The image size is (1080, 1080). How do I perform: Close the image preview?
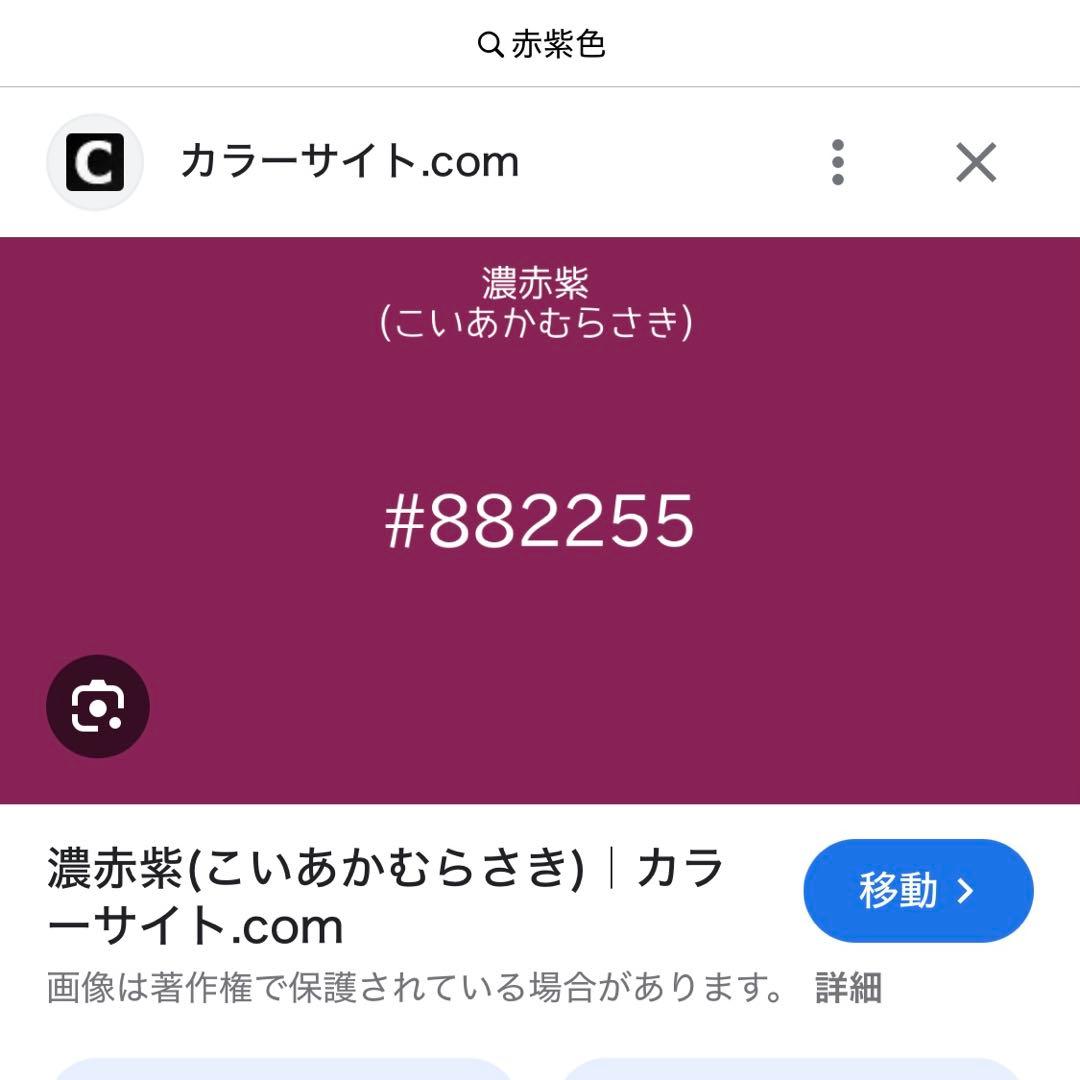(x=976, y=162)
